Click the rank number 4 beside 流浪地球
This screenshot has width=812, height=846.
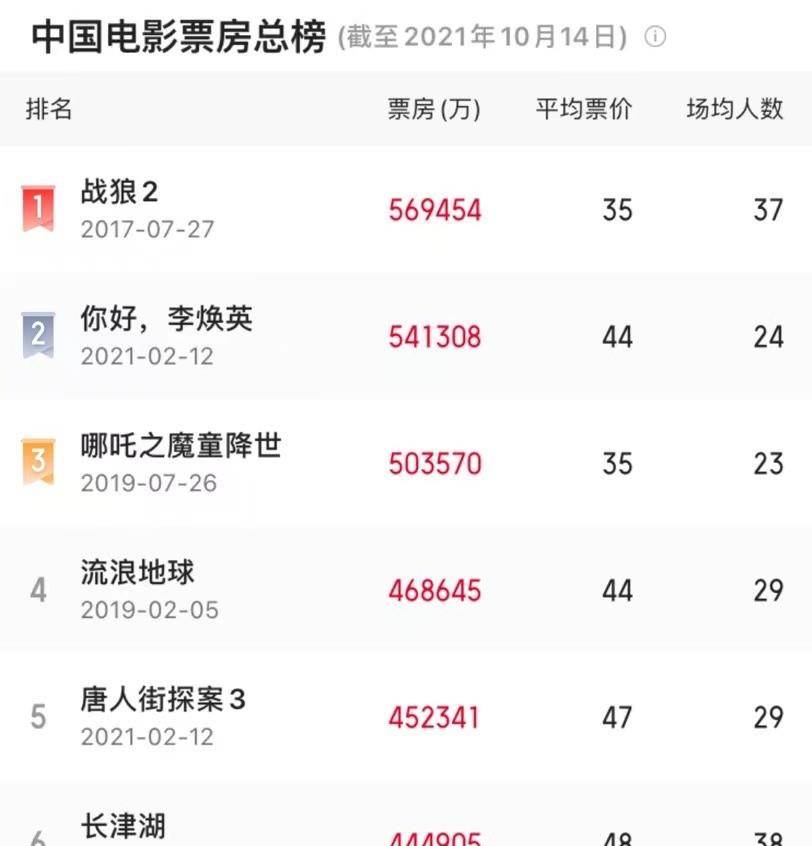click(38, 590)
